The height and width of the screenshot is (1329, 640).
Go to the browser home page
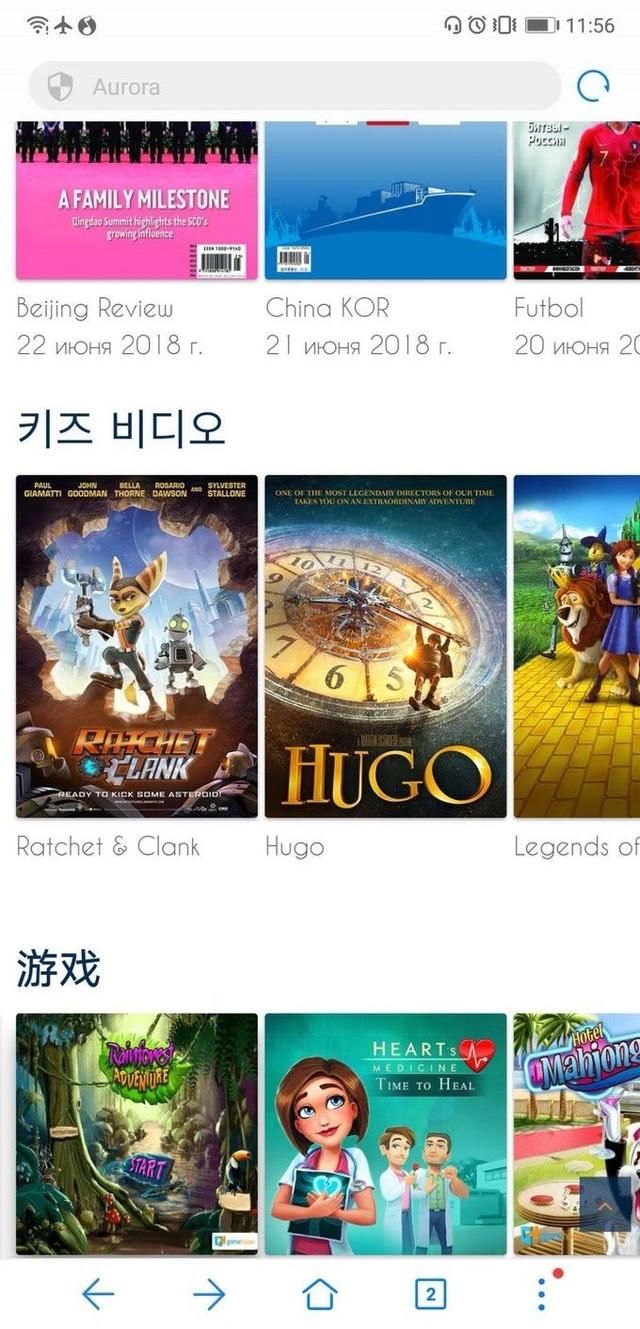(320, 1294)
